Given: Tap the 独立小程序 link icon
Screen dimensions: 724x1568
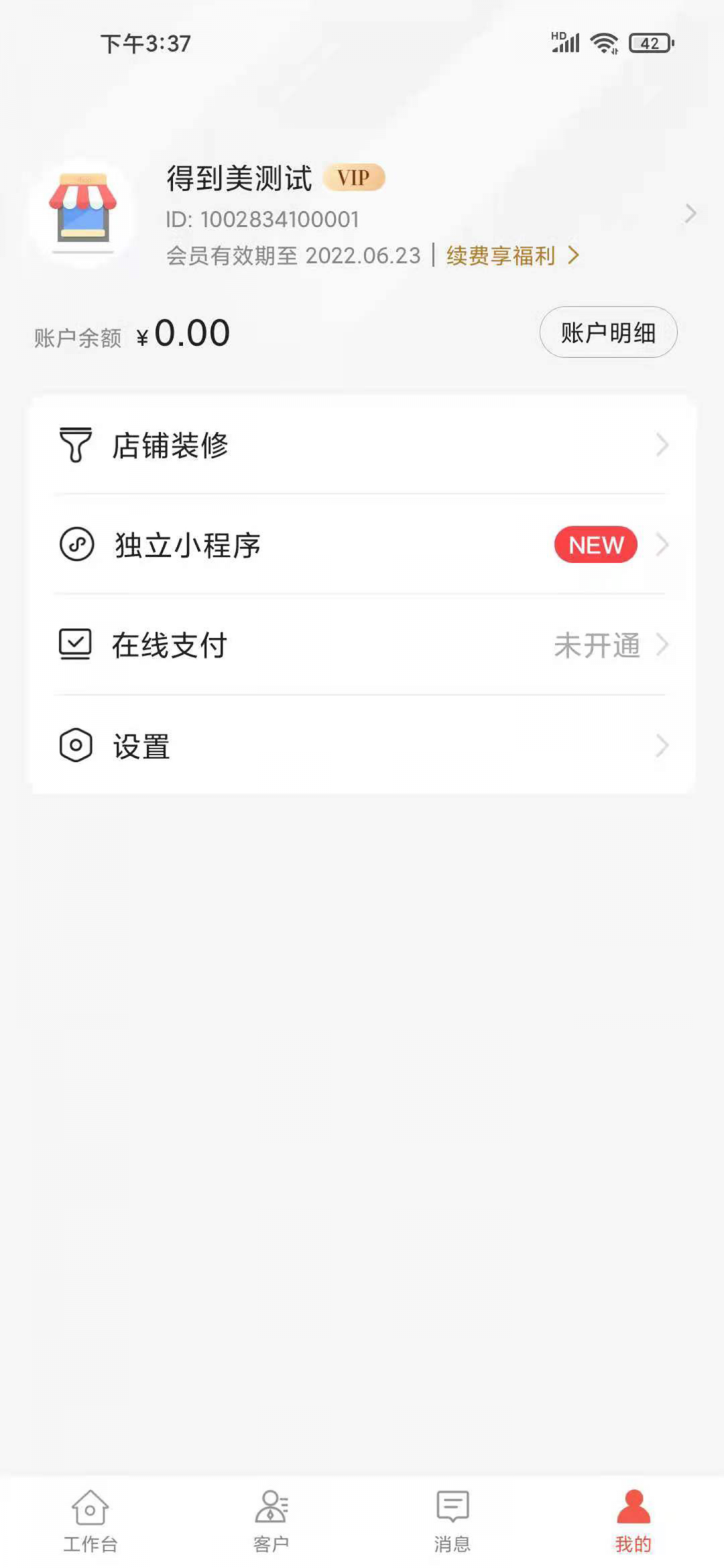Looking at the screenshot, I should (76, 545).
